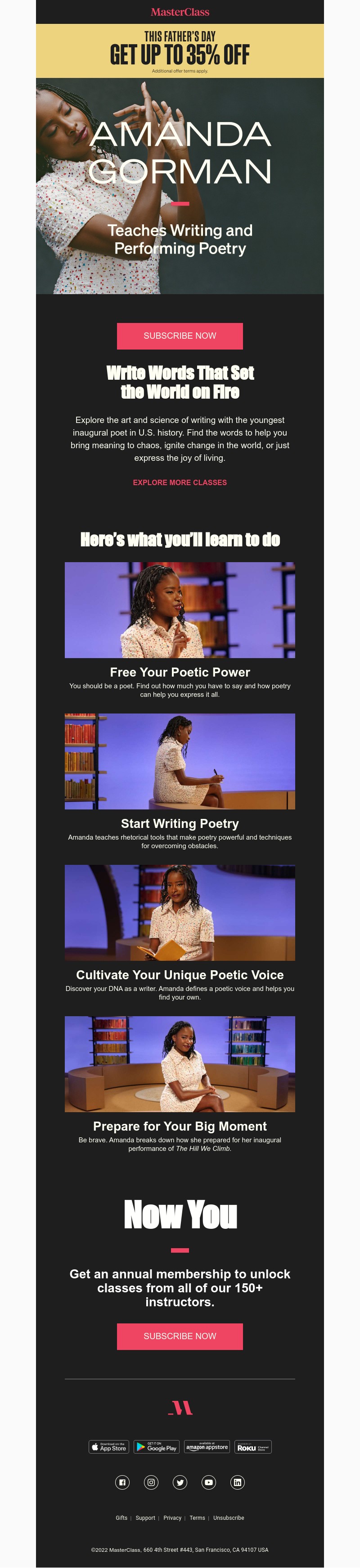The height and width of the screenshot is (1568, 360).
Task: Open the Instagram icon
Action: point(151,1482)
